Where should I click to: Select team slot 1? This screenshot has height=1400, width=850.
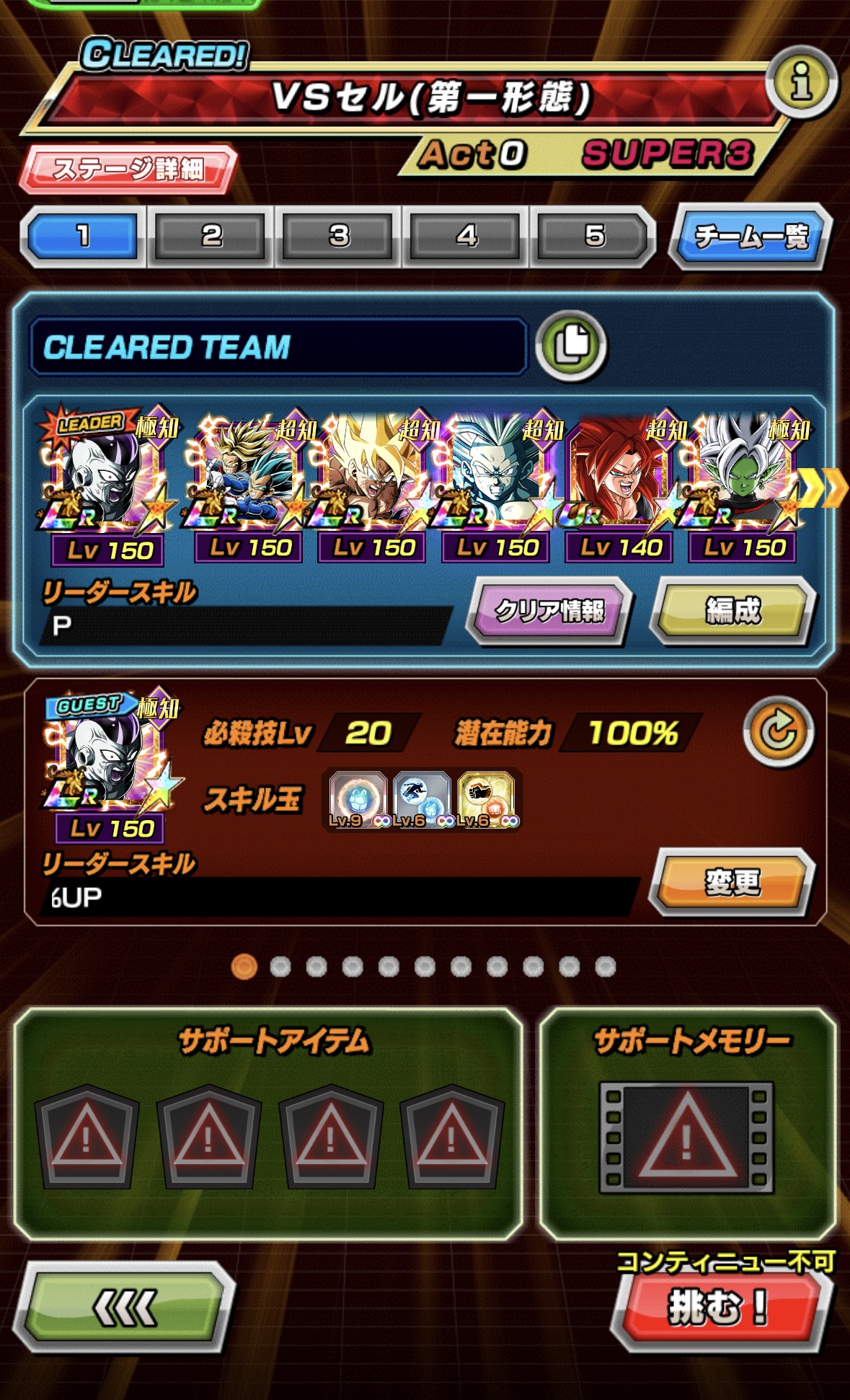pyautogui.click(x=83, y=236)
